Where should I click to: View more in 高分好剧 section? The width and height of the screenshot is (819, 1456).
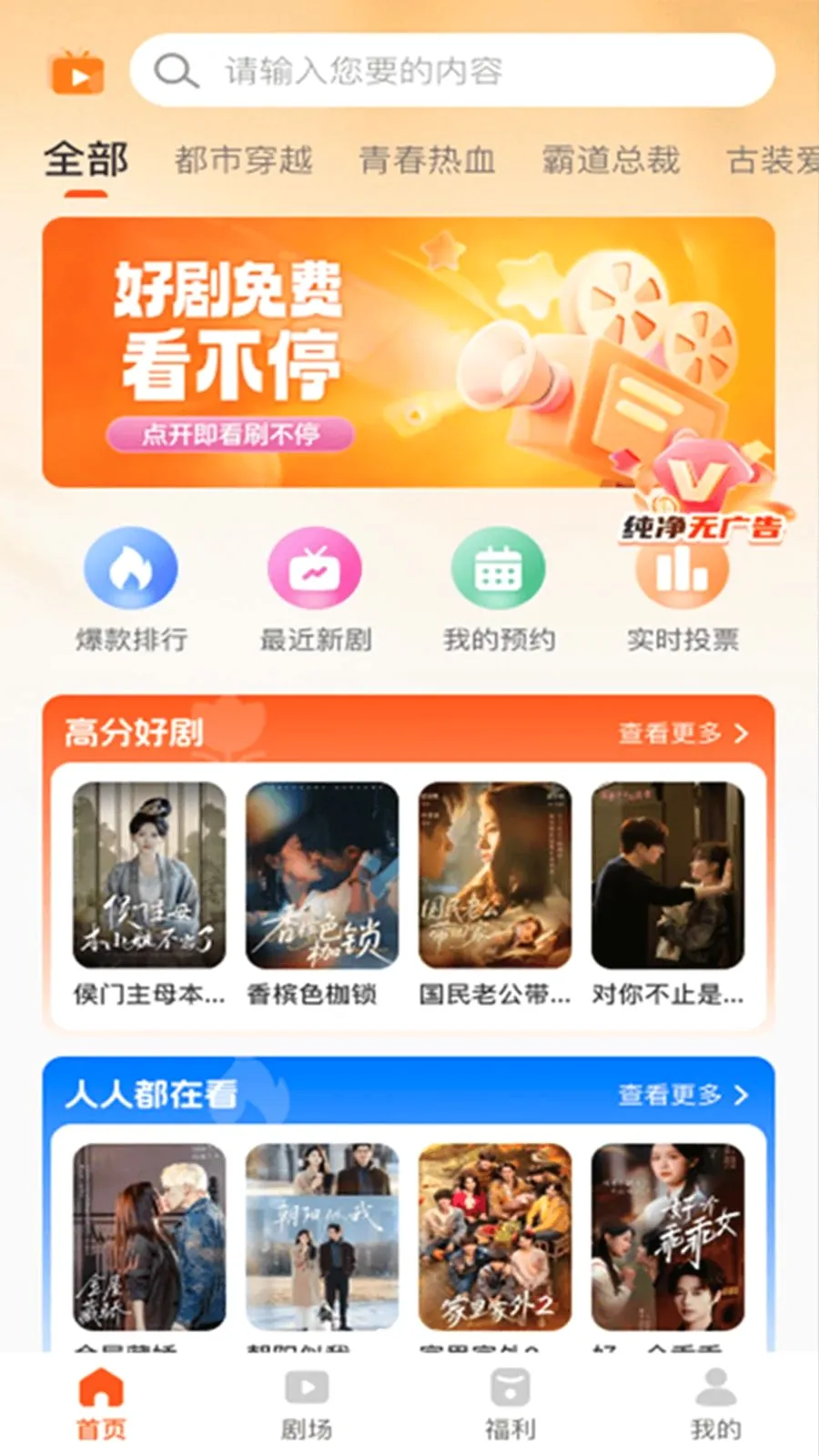pos(683,733)
